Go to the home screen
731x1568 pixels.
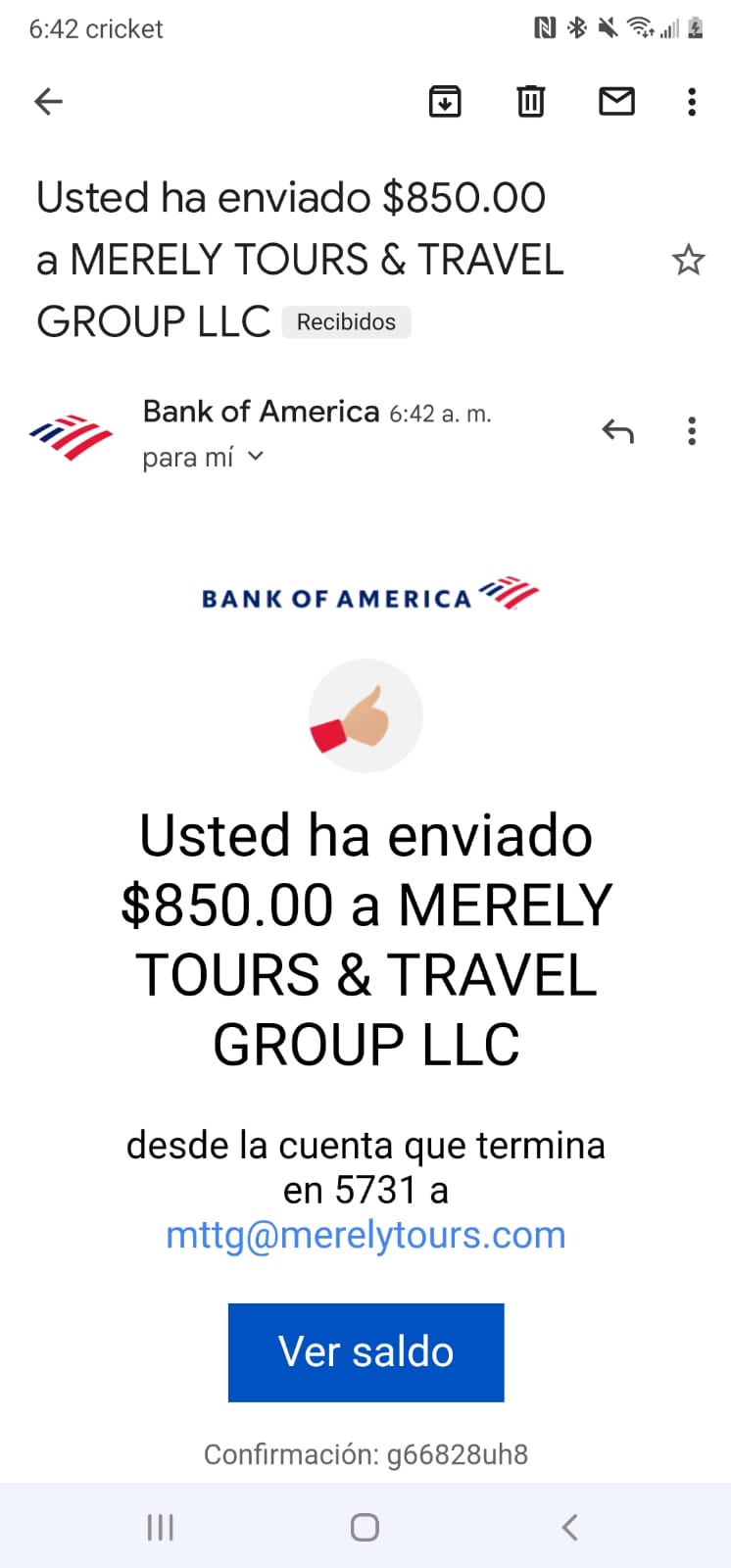365,1527
